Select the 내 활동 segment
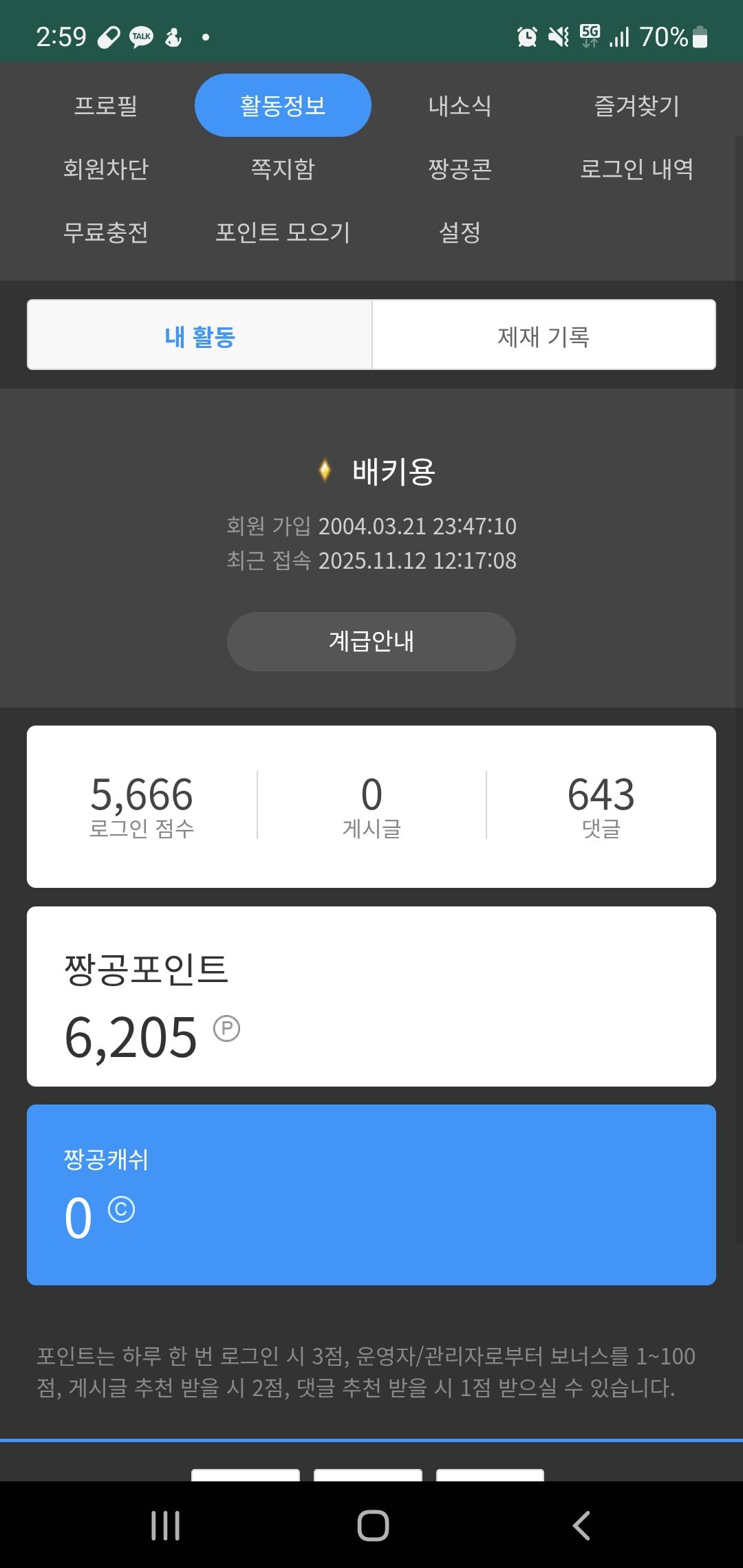Viewport: 743px width, 1568px height. point(200,335)
